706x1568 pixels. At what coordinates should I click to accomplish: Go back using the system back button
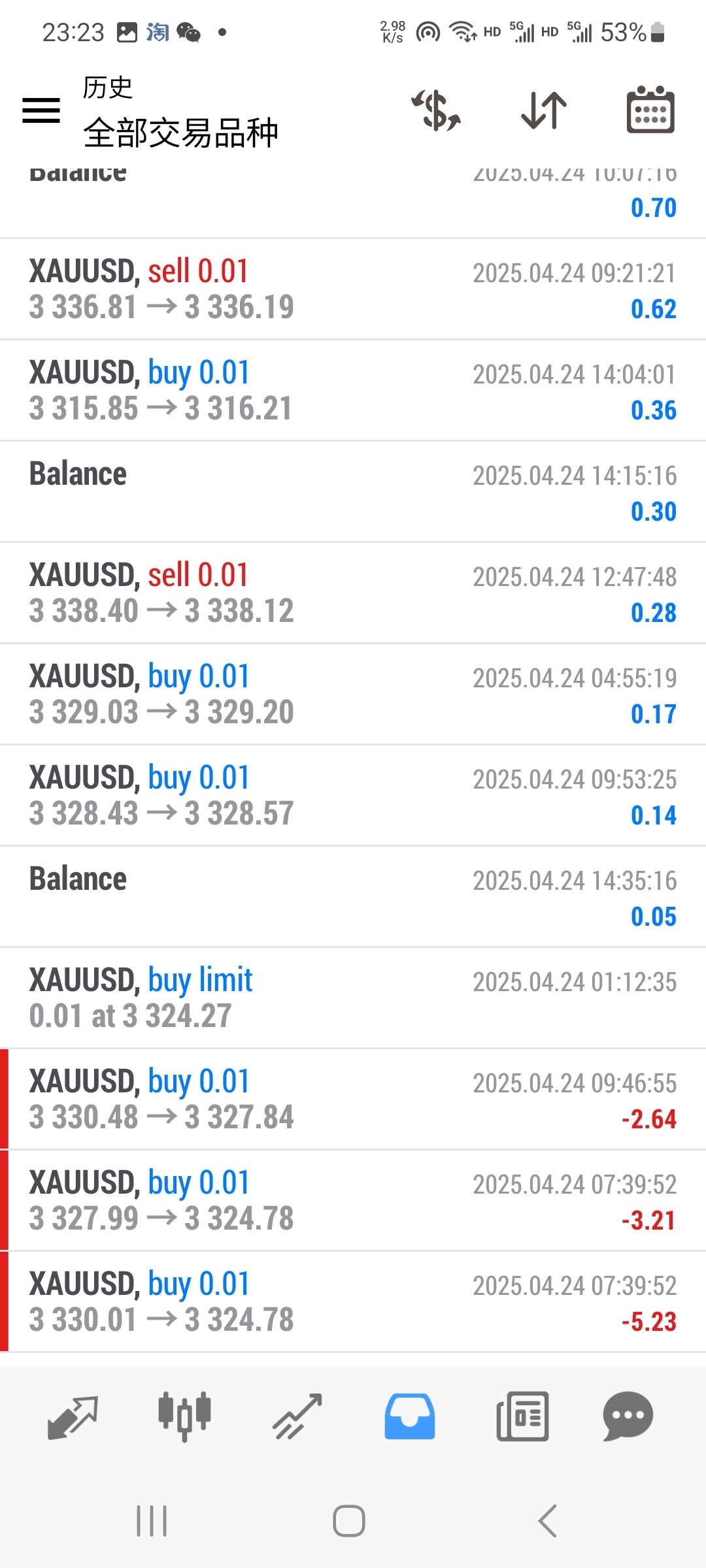(547, 1521)
